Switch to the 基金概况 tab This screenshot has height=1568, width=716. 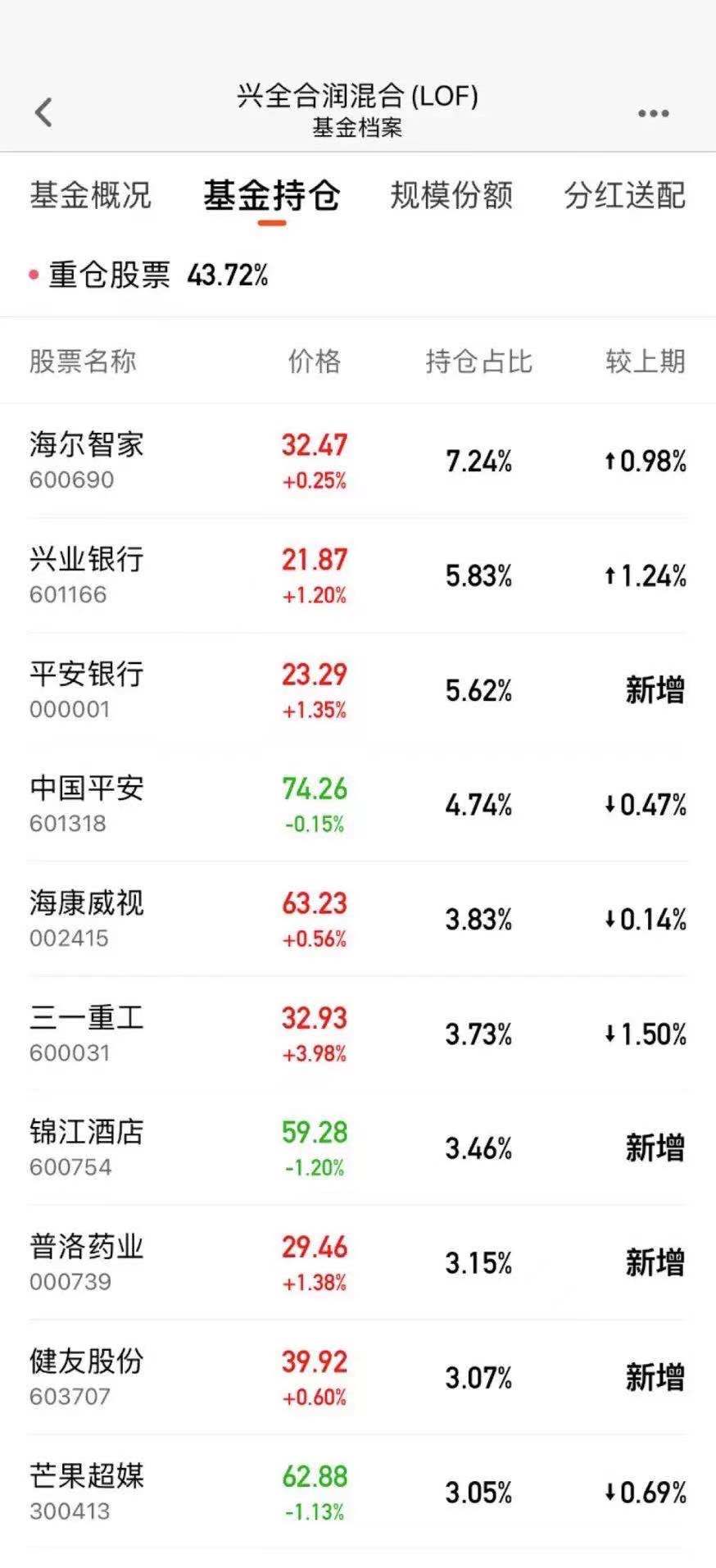coord(90,196)
